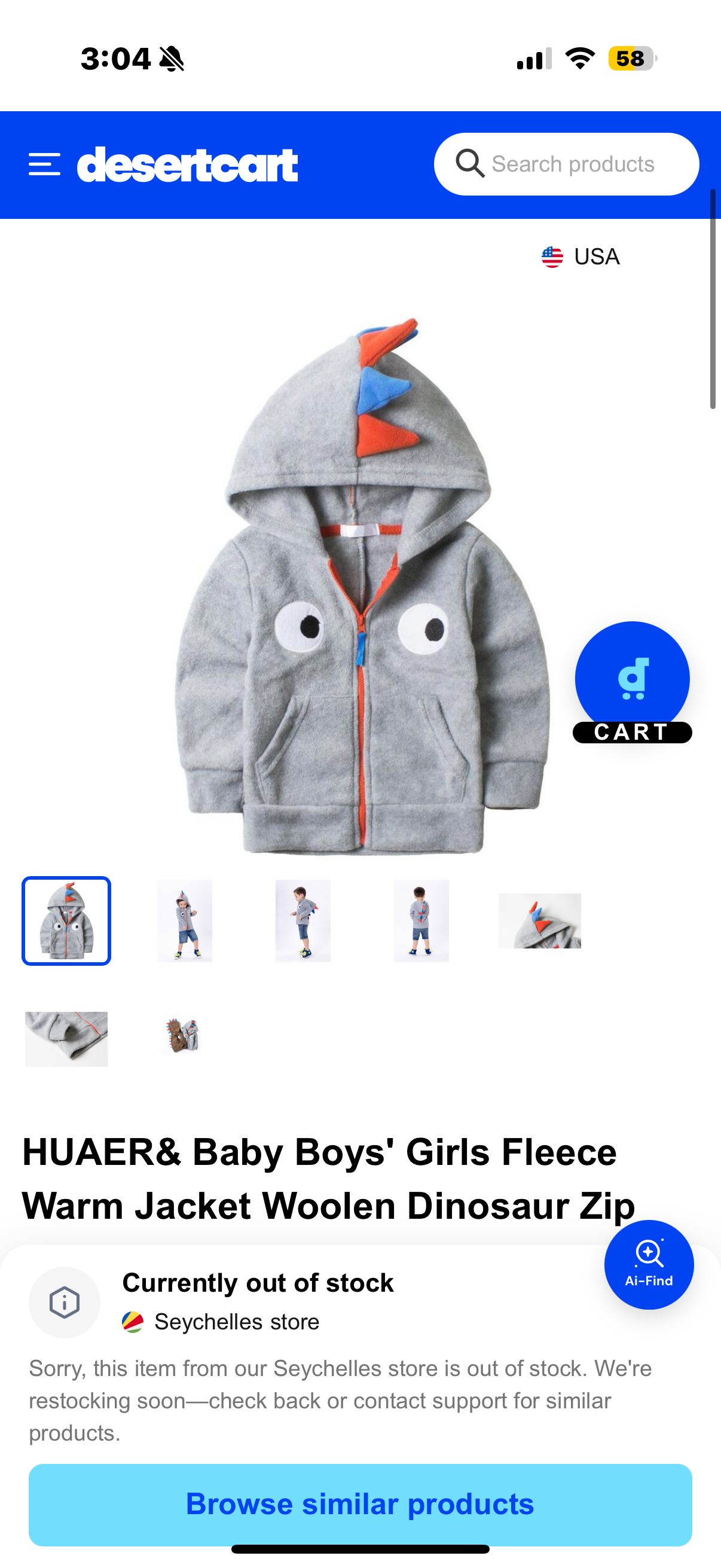This screenshot has width=721, height=1568.
Task: View the thumbnail of boy facing forward
Action: [184, 920]
